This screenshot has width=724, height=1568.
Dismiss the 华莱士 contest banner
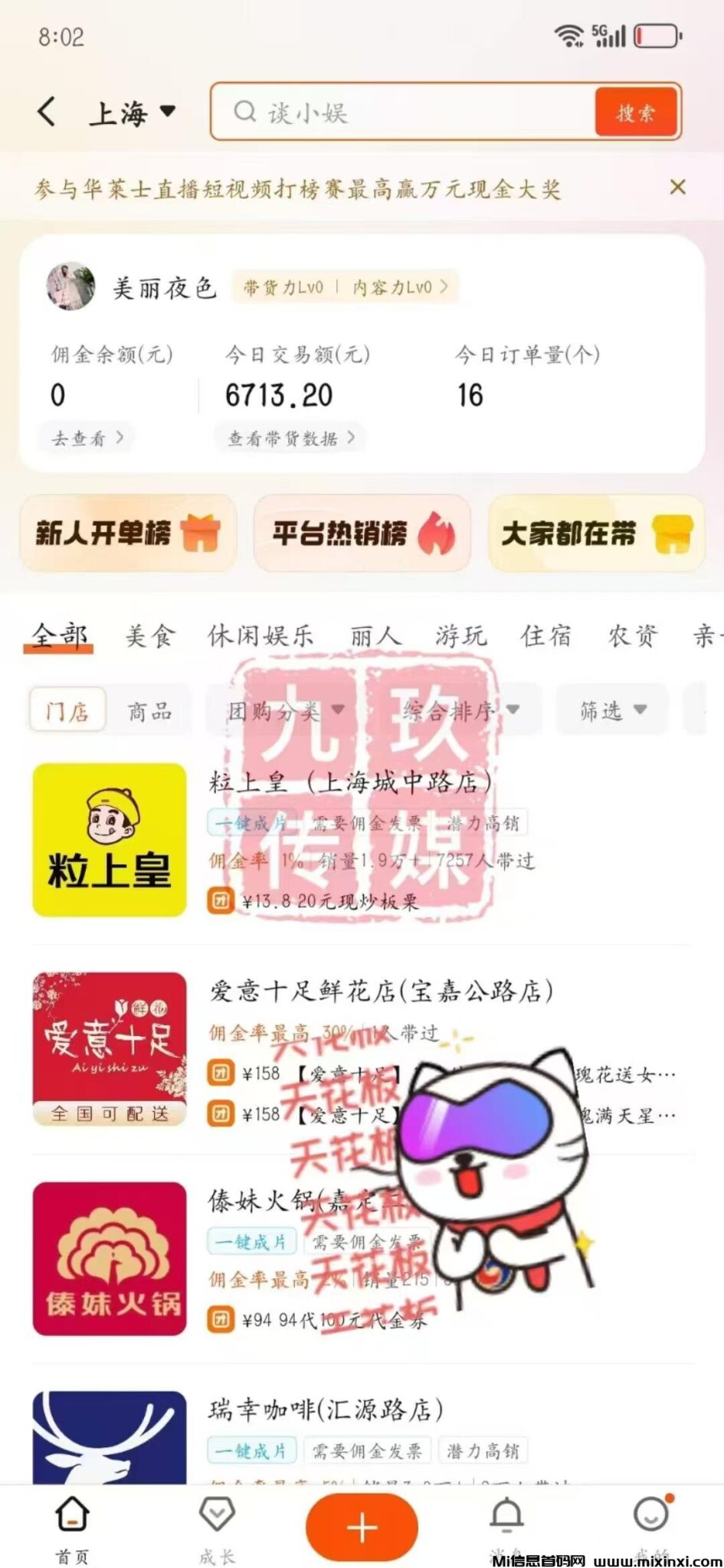point(677,188)
